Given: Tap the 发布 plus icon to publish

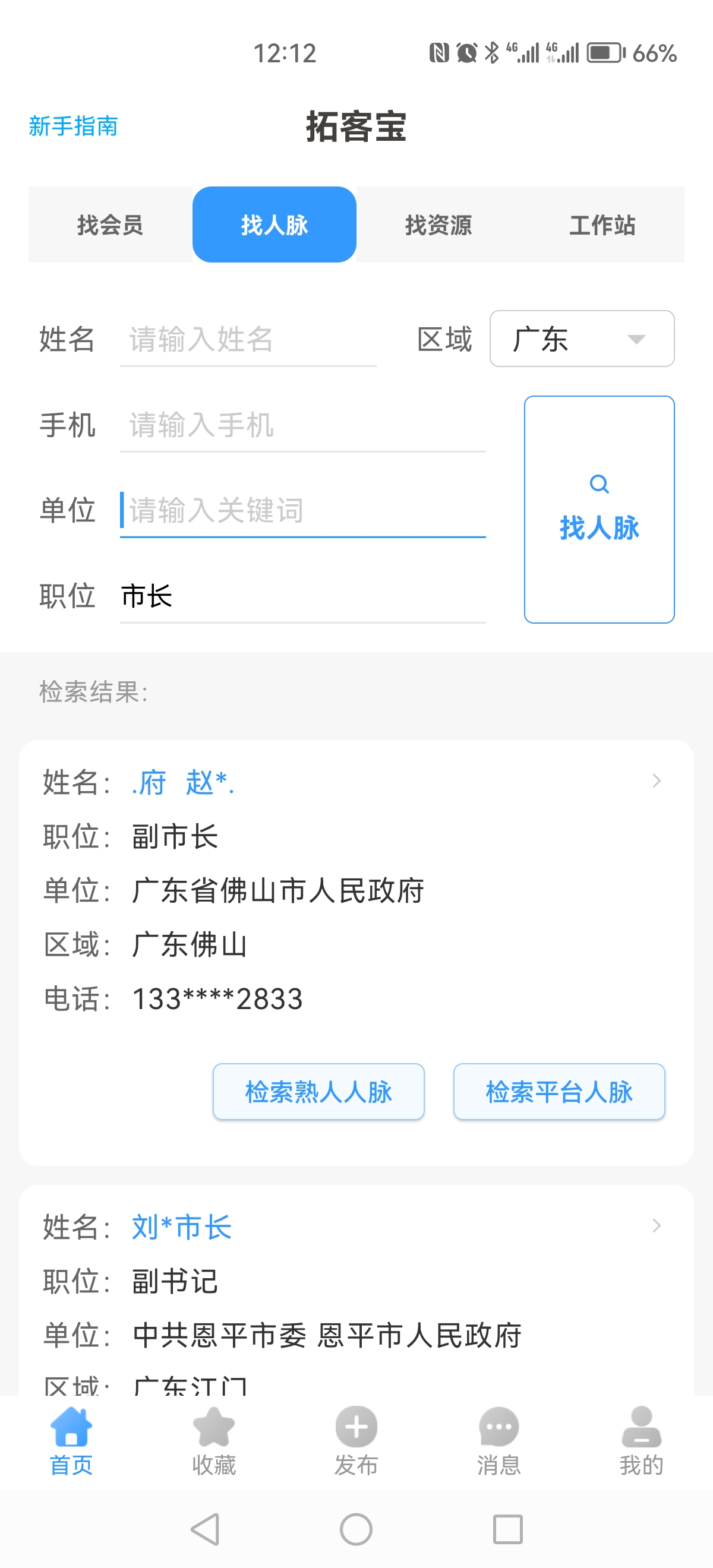Looking at the screenshot, I should click(356, 1427).
